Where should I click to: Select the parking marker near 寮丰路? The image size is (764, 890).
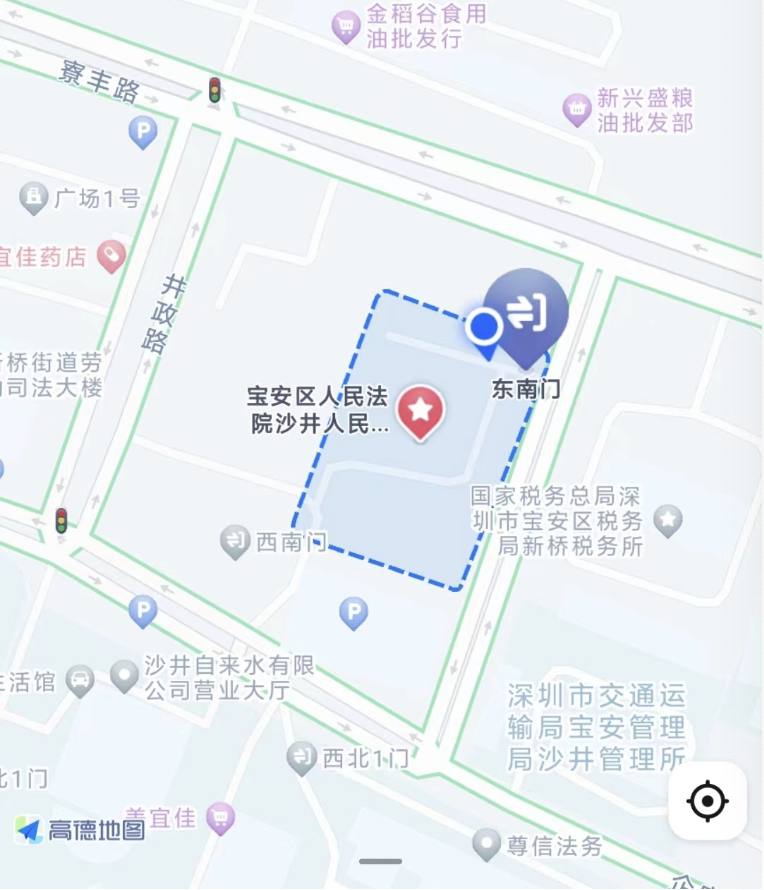pos(143,131)
